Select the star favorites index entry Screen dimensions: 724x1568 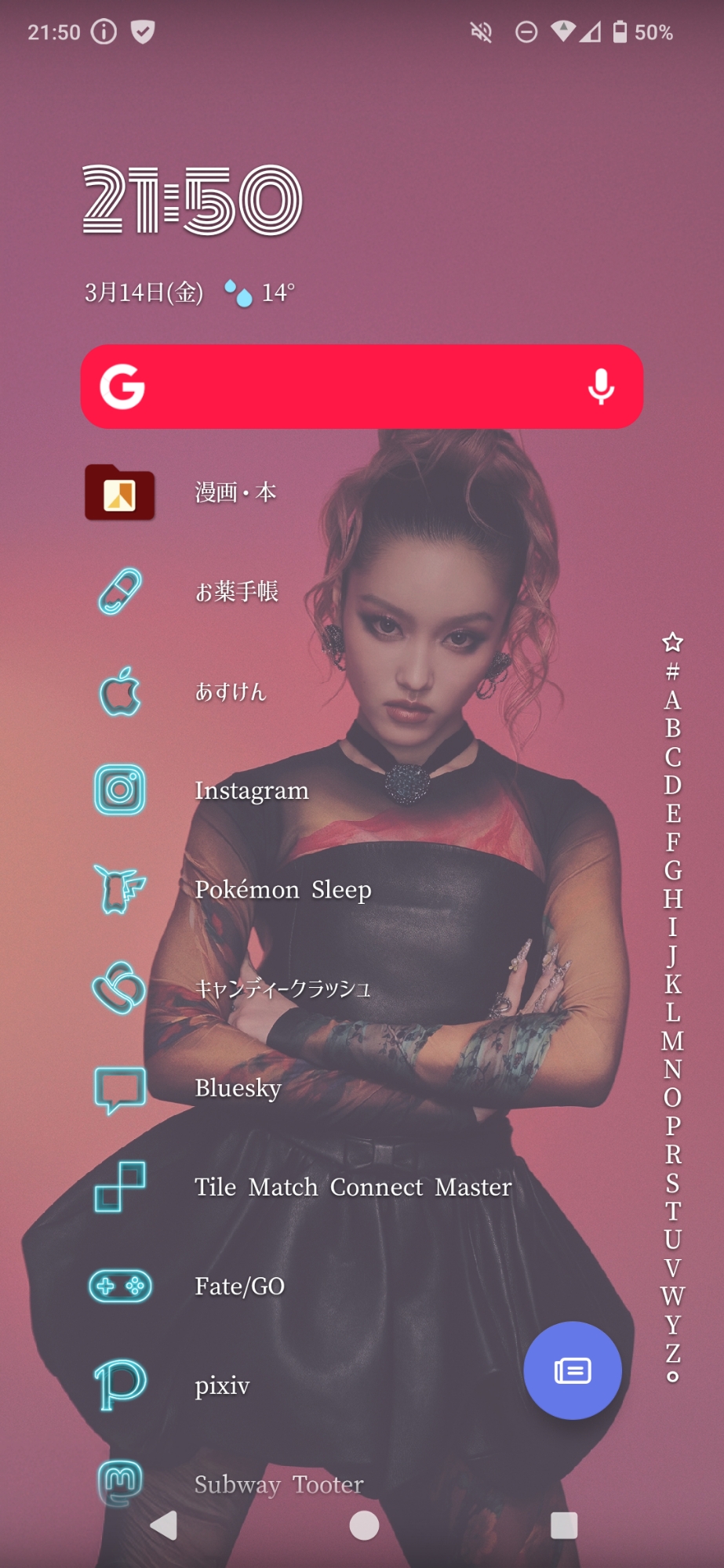(x=672, y=643)
